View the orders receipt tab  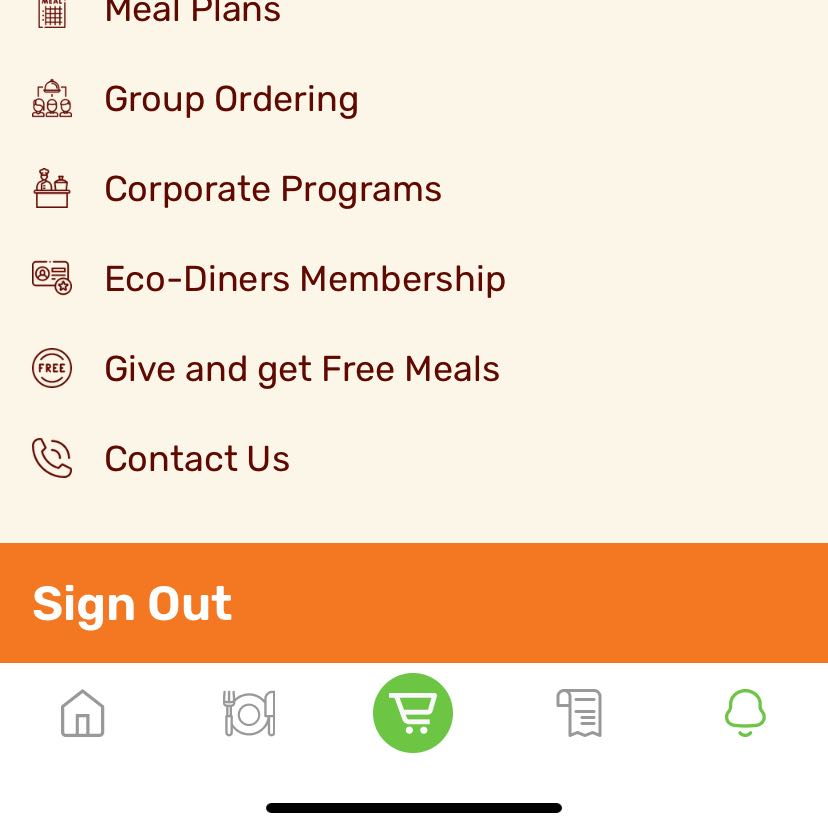click(x=579, y=713)
